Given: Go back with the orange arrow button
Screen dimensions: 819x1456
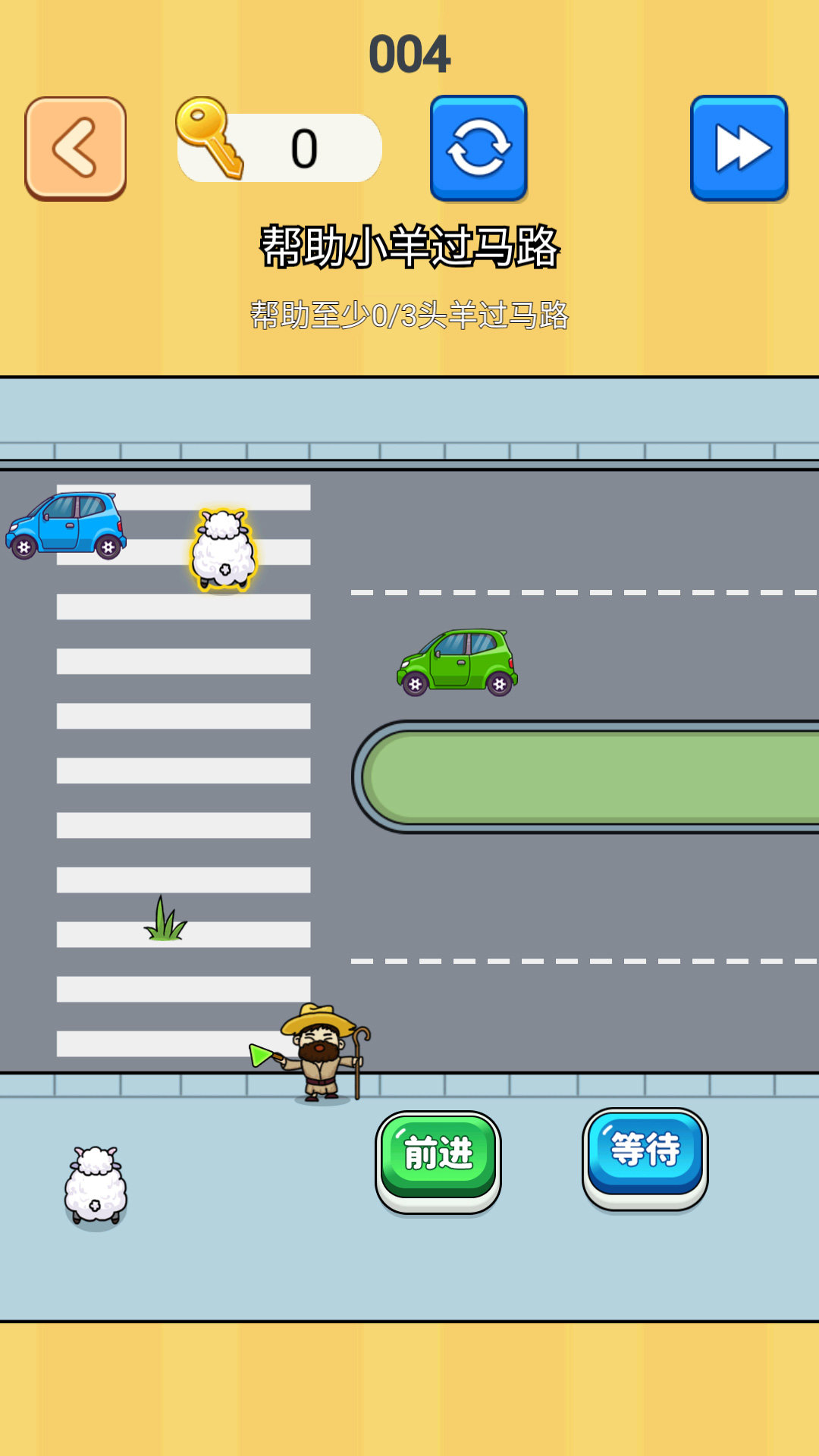Looking at the screenshot, I should click(75, 148).
